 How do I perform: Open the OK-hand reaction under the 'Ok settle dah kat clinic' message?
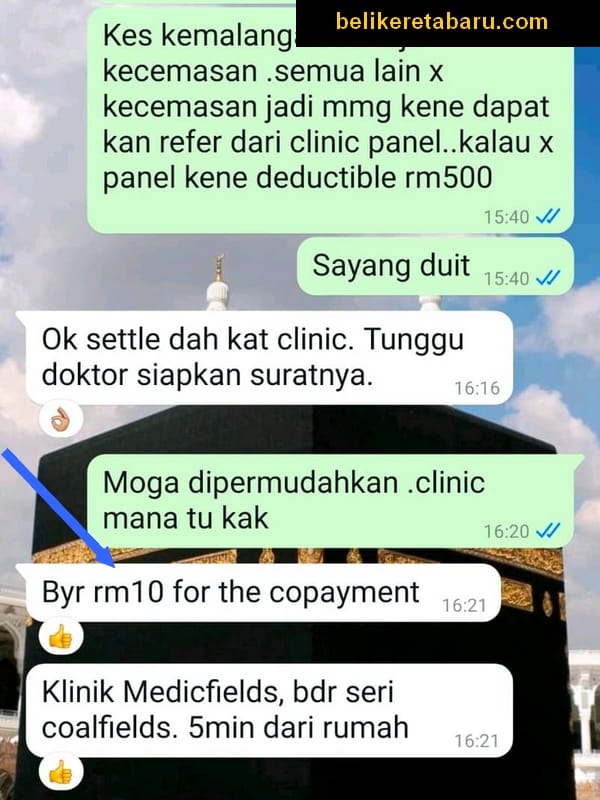[60, 421]
